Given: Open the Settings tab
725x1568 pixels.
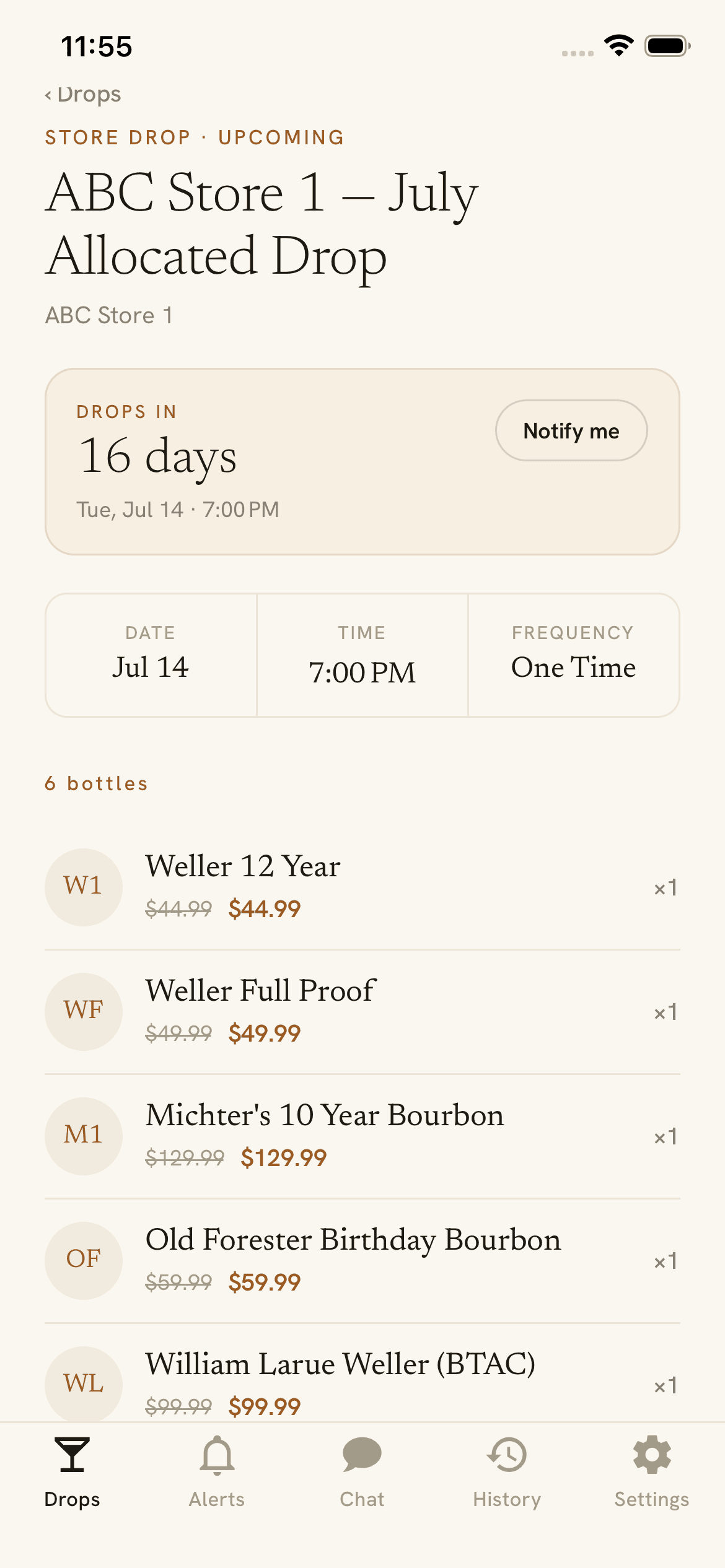Looking at the screenshot, I should pyautogui.click(x=652, y=1473).
